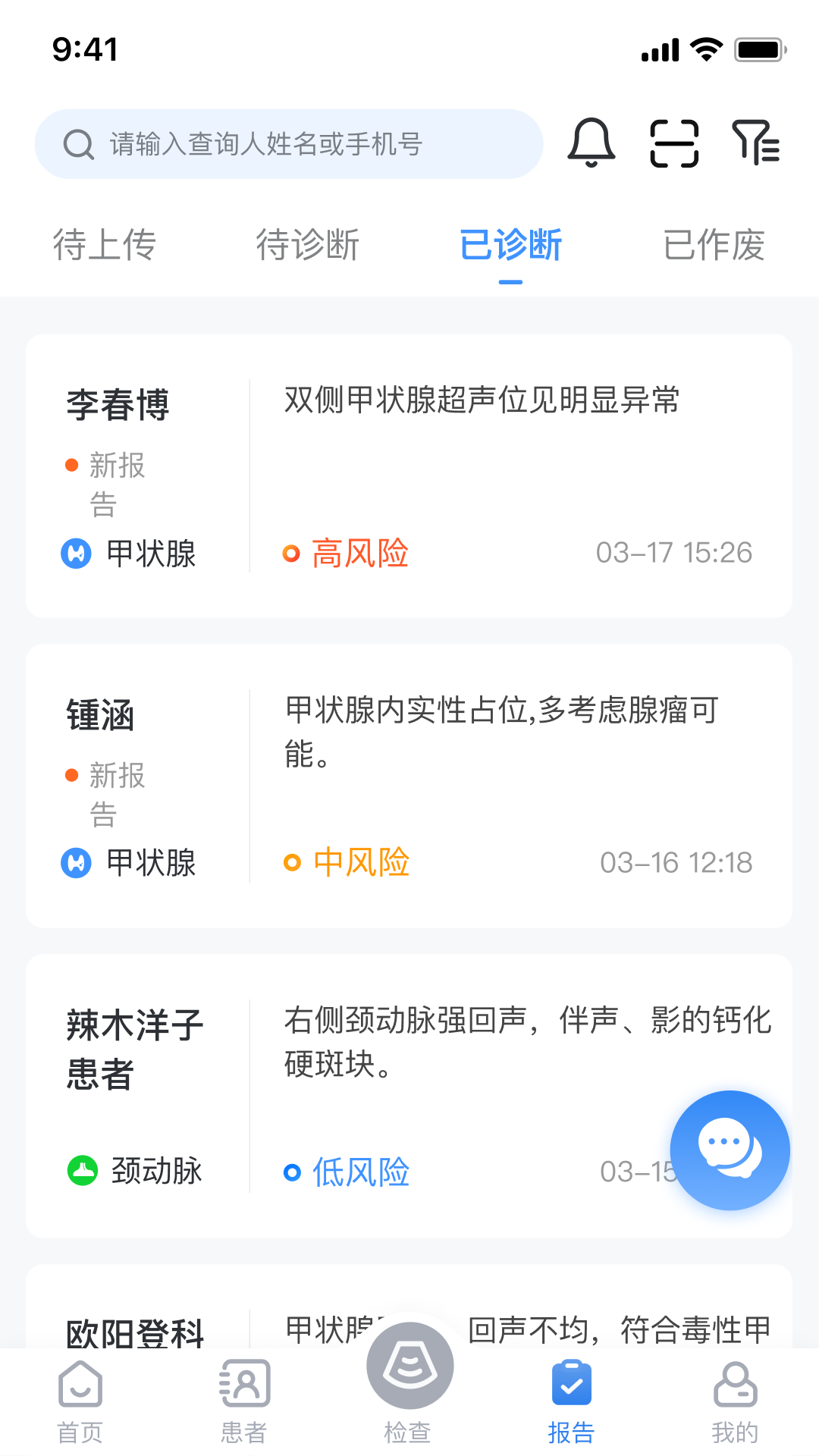Go to the 首页 tab
Image resolution: width=819 pixels, height=1456 pixels.
80,1401
